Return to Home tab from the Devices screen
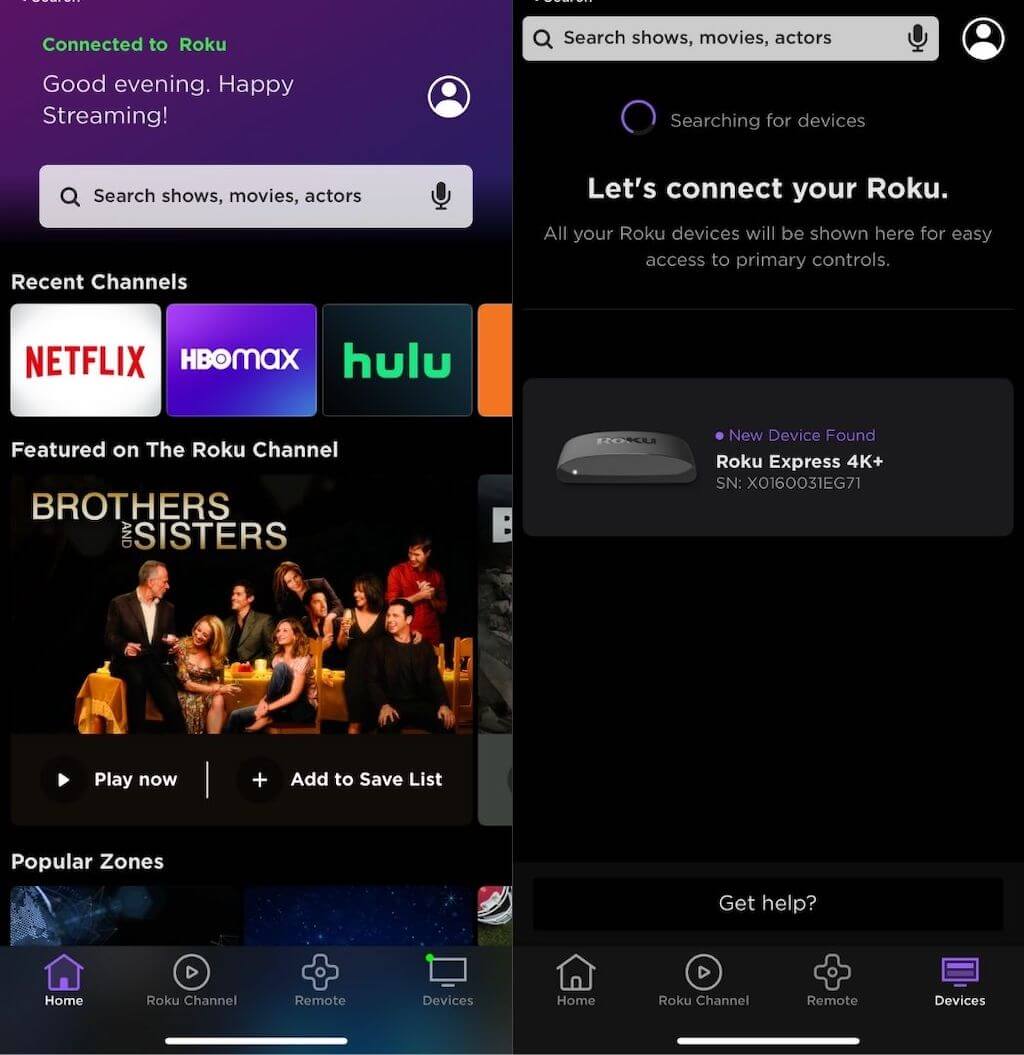This screenshot has height=1055, width=1024. click(576, 980)
